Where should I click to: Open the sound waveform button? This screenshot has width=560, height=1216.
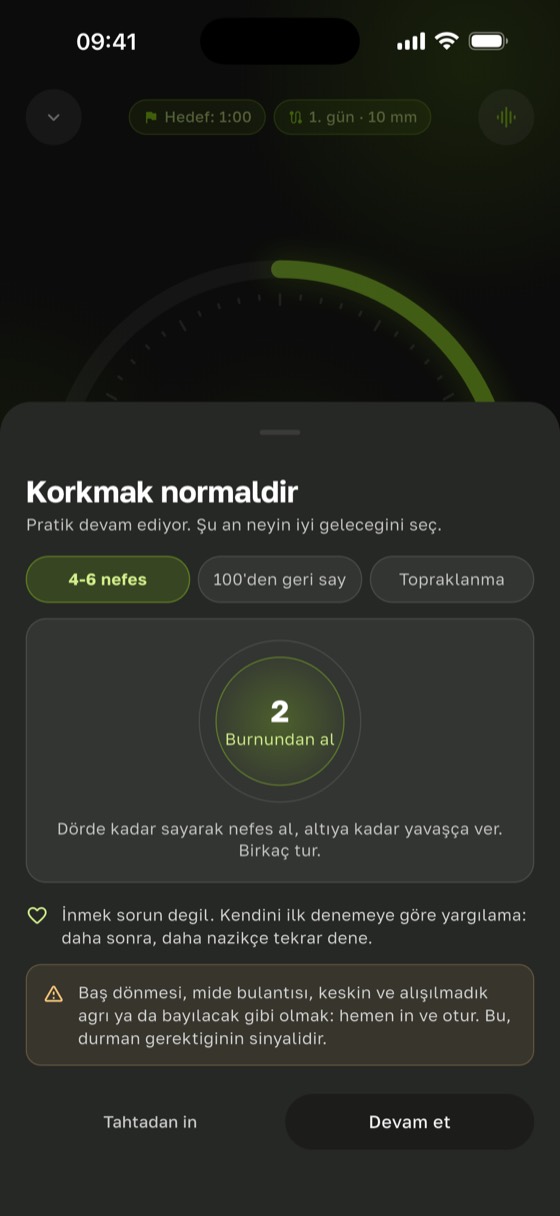pos(506,117)
